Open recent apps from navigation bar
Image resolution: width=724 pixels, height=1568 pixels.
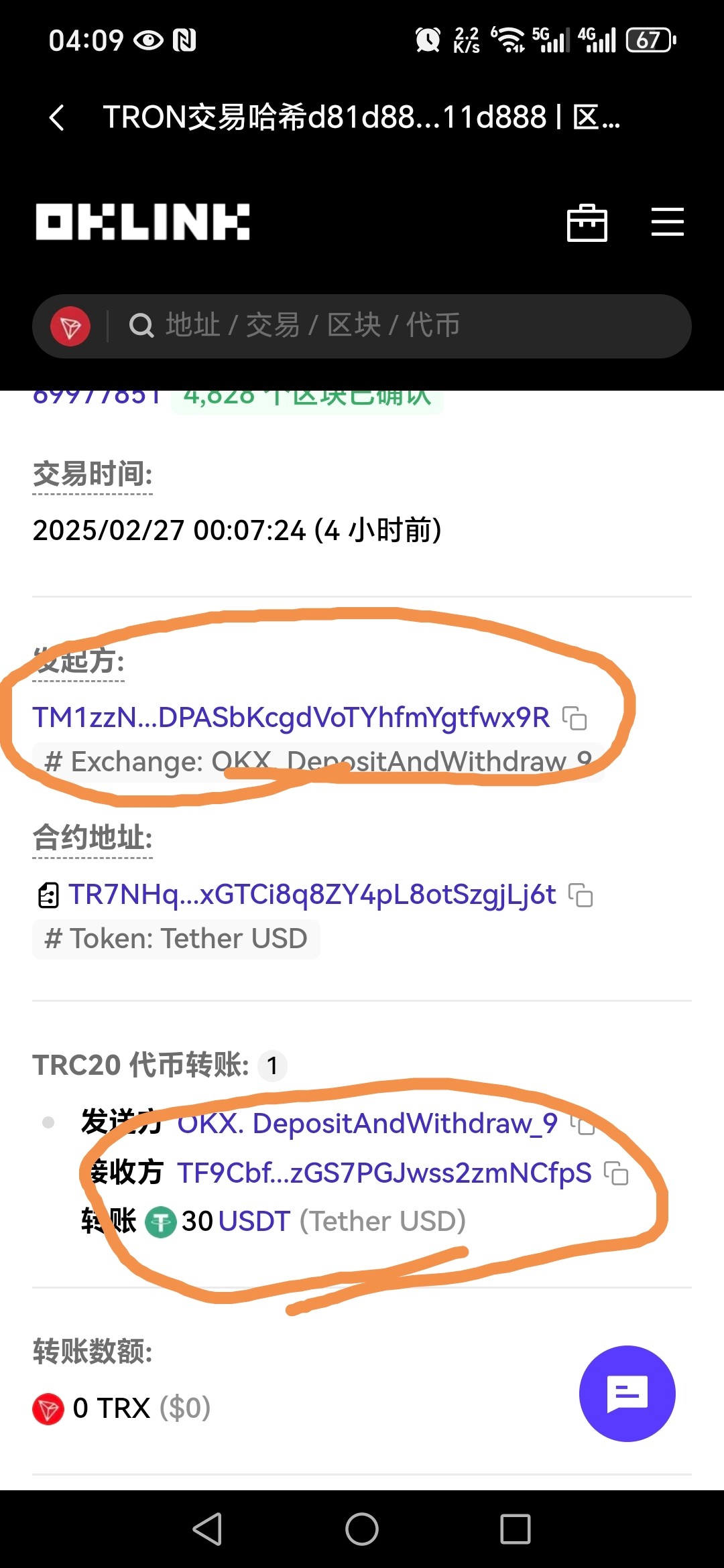(x=515, y=1529)
